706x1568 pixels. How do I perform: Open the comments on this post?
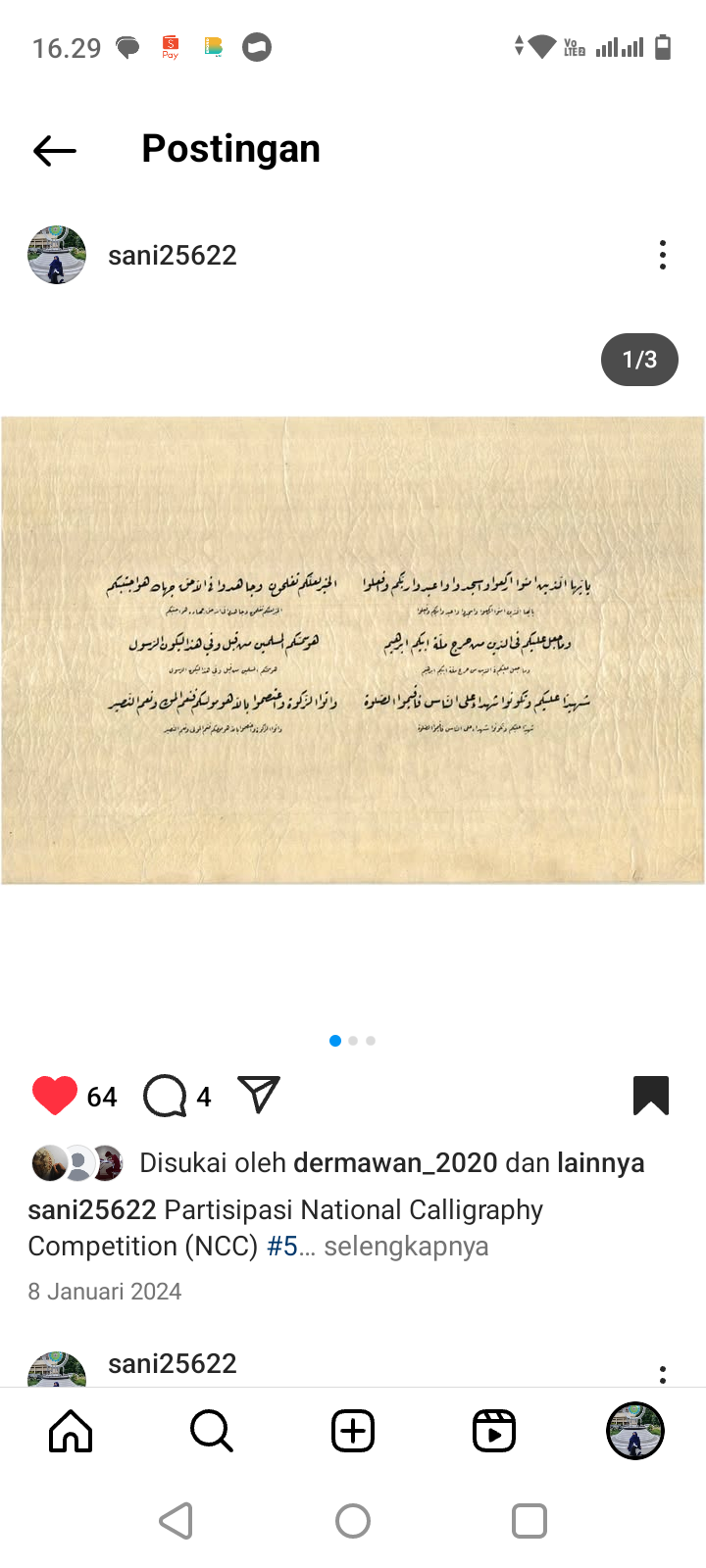164,1096
